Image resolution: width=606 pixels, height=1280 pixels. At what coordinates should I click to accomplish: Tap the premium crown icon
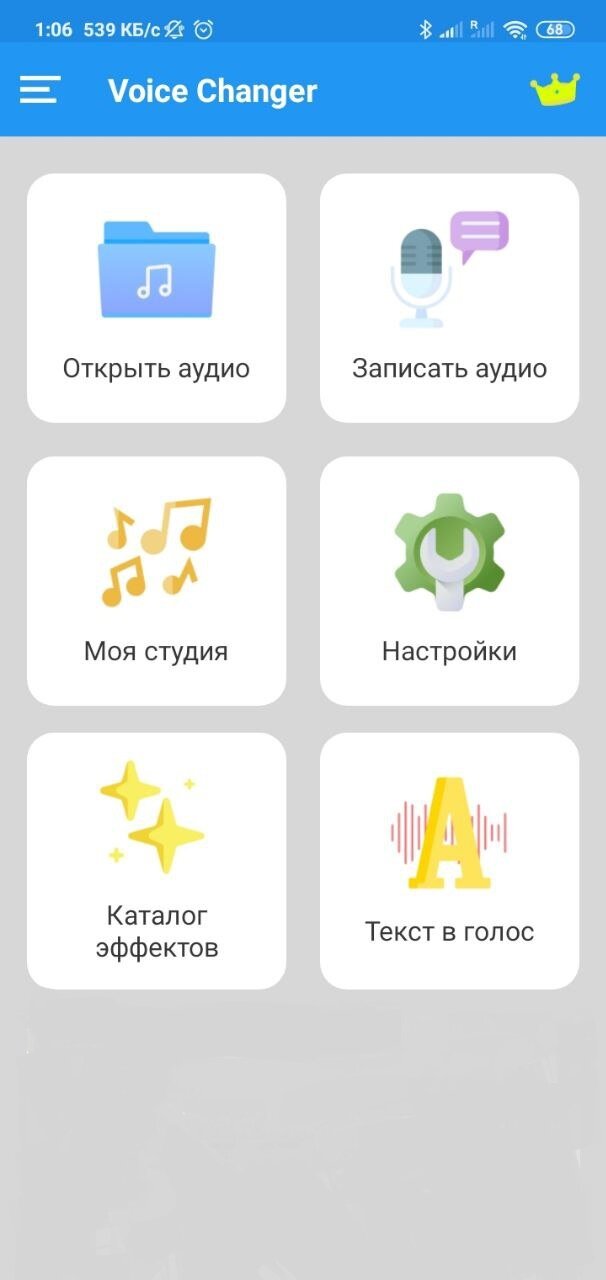click(x=555, y=90)
